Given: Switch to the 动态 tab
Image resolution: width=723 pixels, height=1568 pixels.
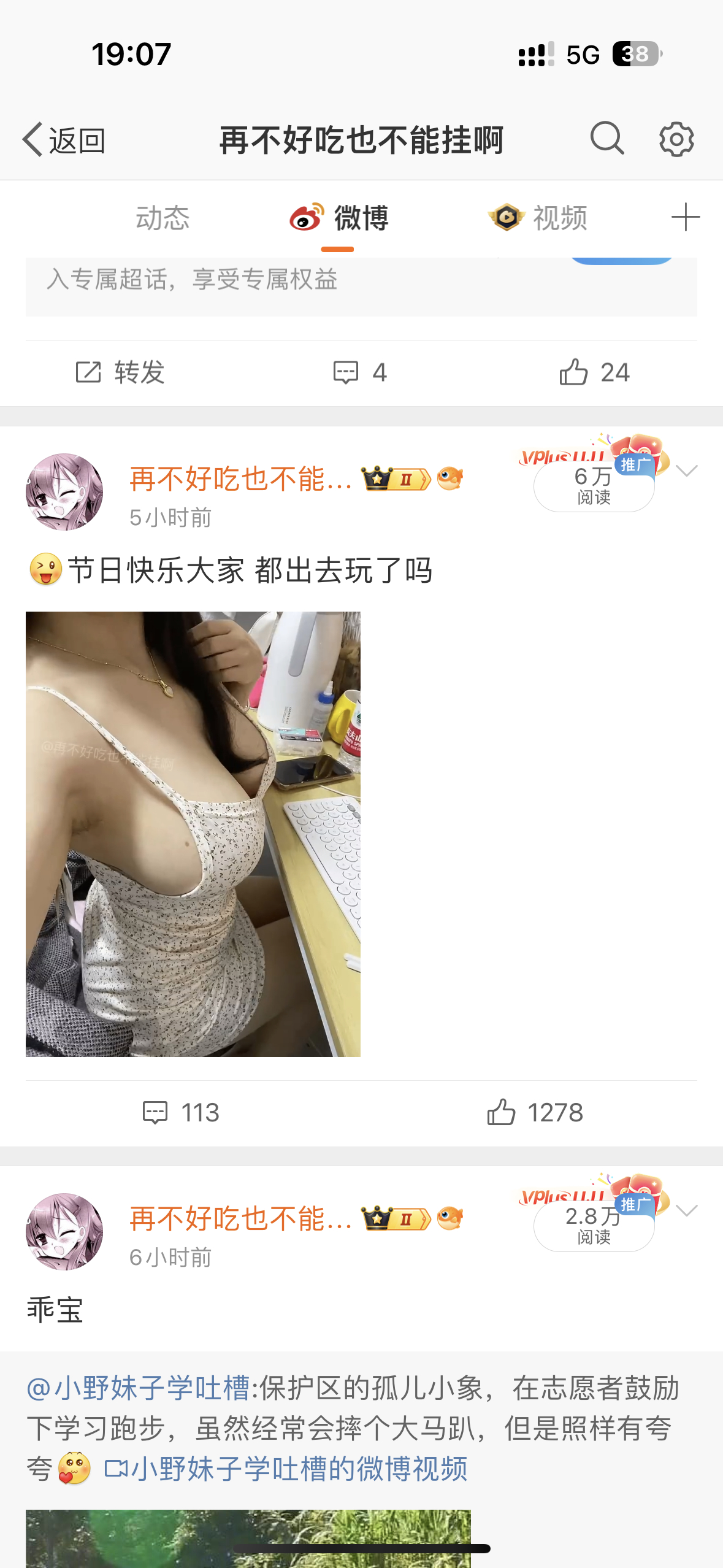Looking at the screenshot, I should pos(163,218).
